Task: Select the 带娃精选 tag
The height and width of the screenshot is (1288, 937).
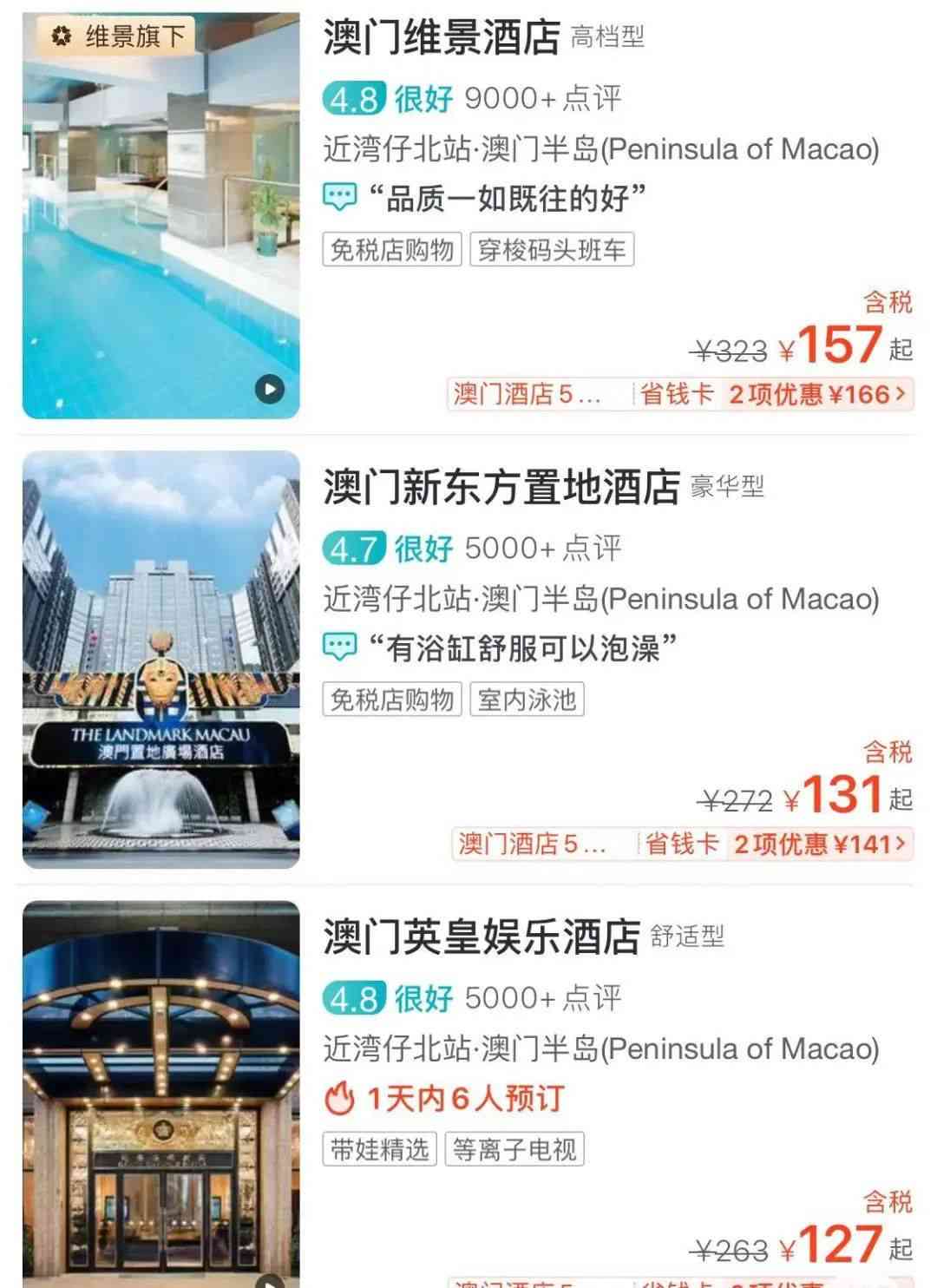Action: click(x=380, y=1149)
